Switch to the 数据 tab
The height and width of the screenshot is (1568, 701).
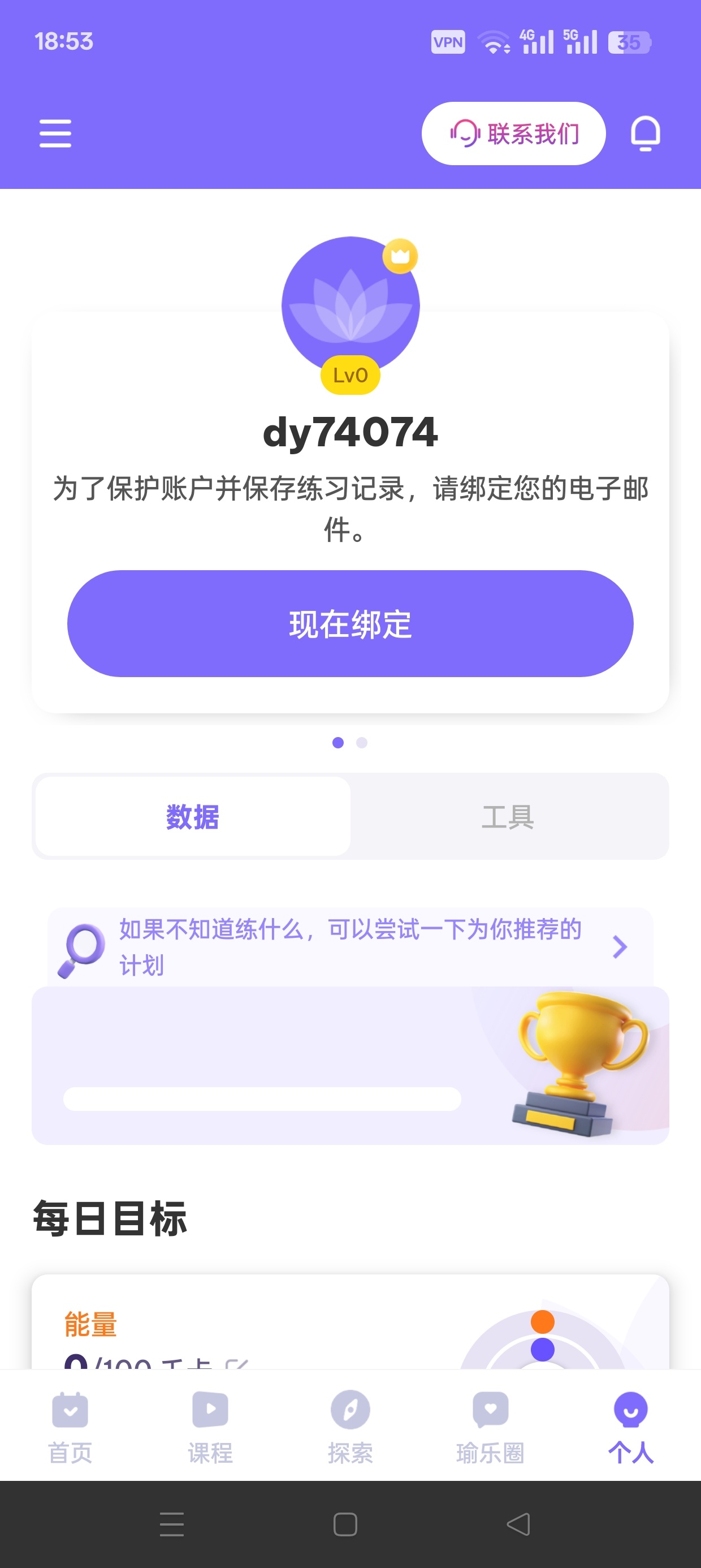(193, 816)
